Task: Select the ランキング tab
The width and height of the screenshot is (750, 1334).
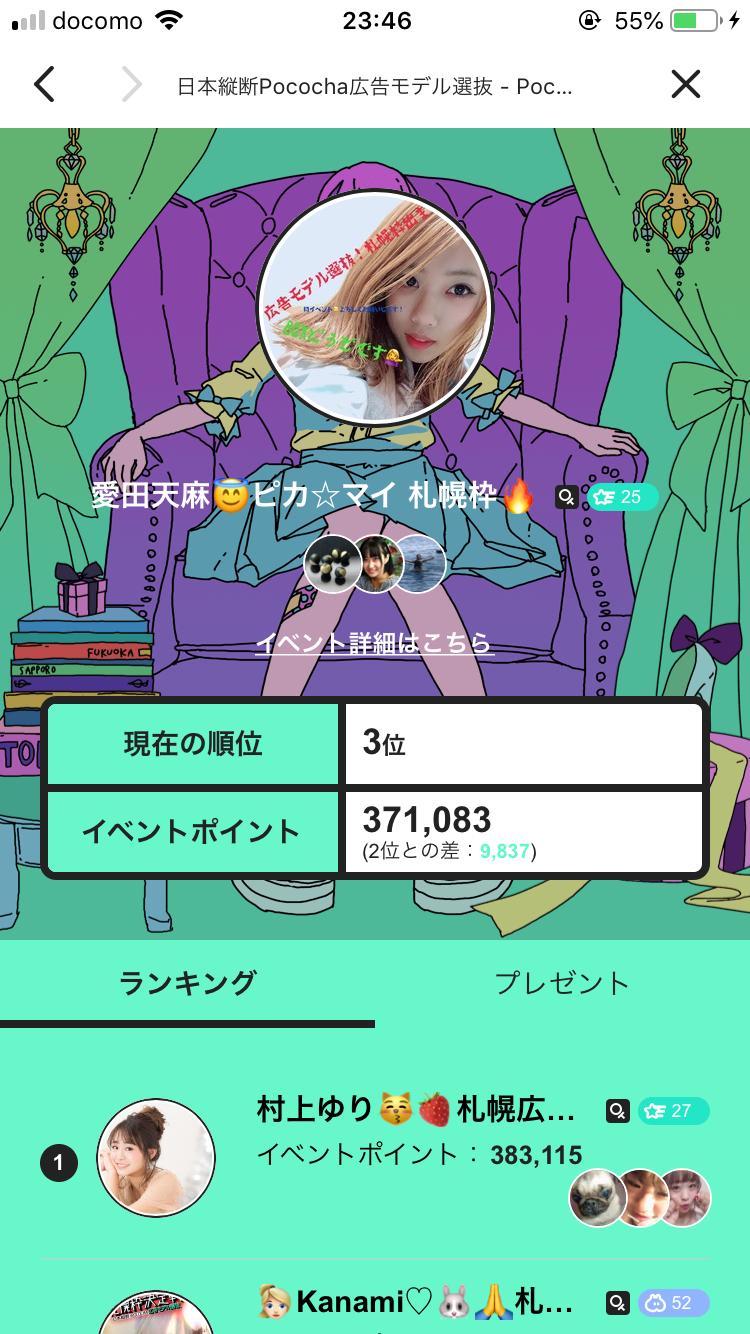Action: click(x=187, y=983)
